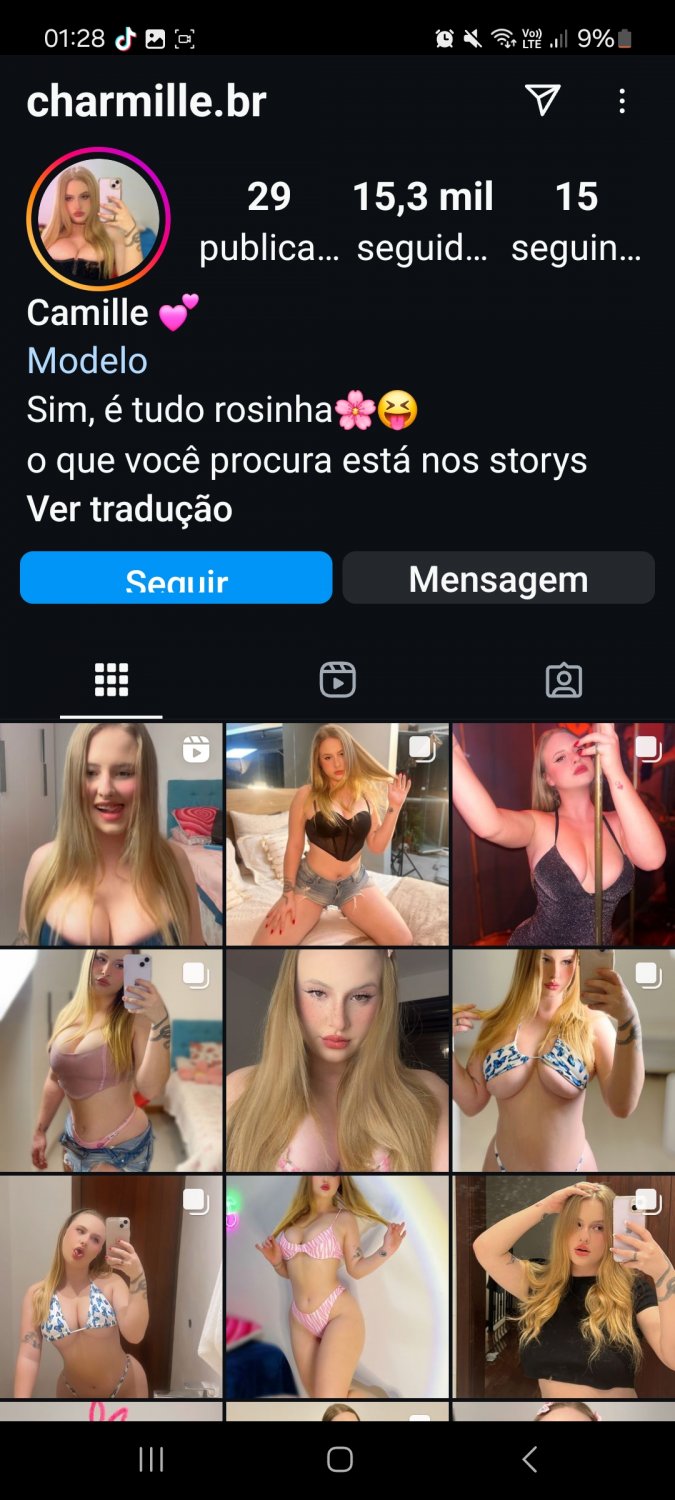Open the post with black corset top
This screenshot has width=675, height=1500.
pyautogui.click(x=337, y=834)
